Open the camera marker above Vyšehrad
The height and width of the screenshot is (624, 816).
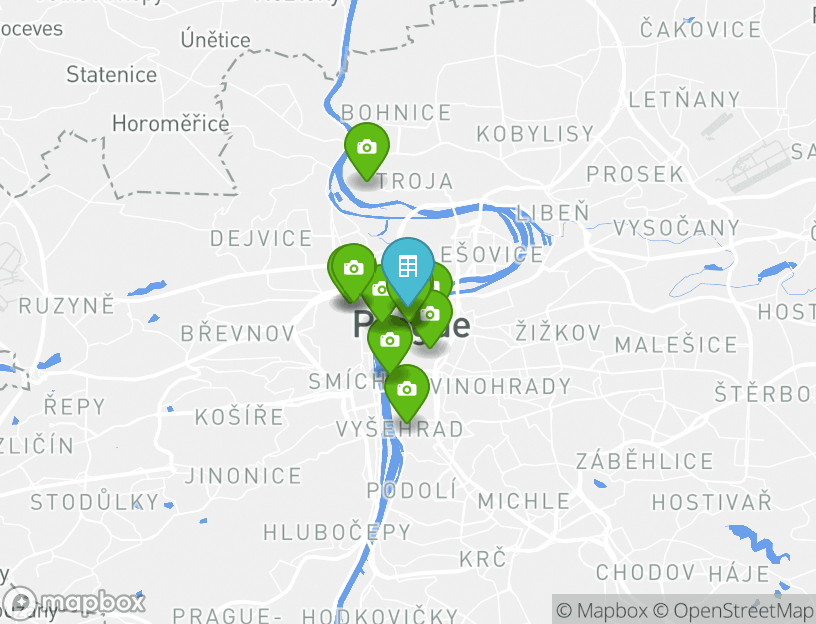click(406, 389)
